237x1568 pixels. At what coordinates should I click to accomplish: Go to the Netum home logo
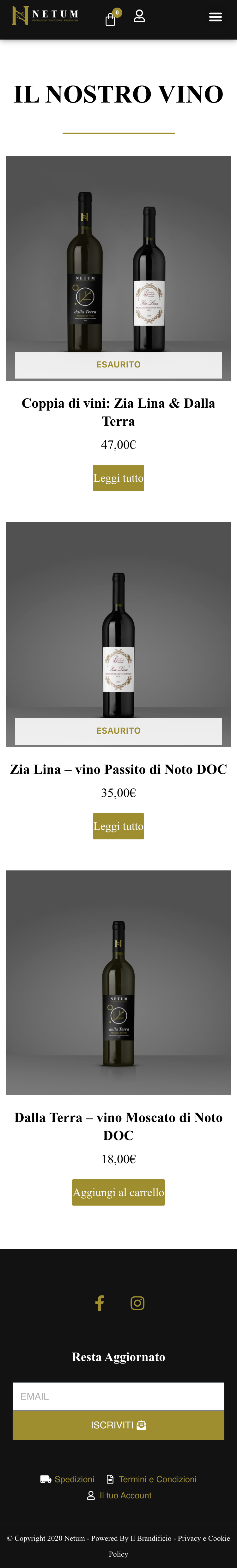pos(45,16)
